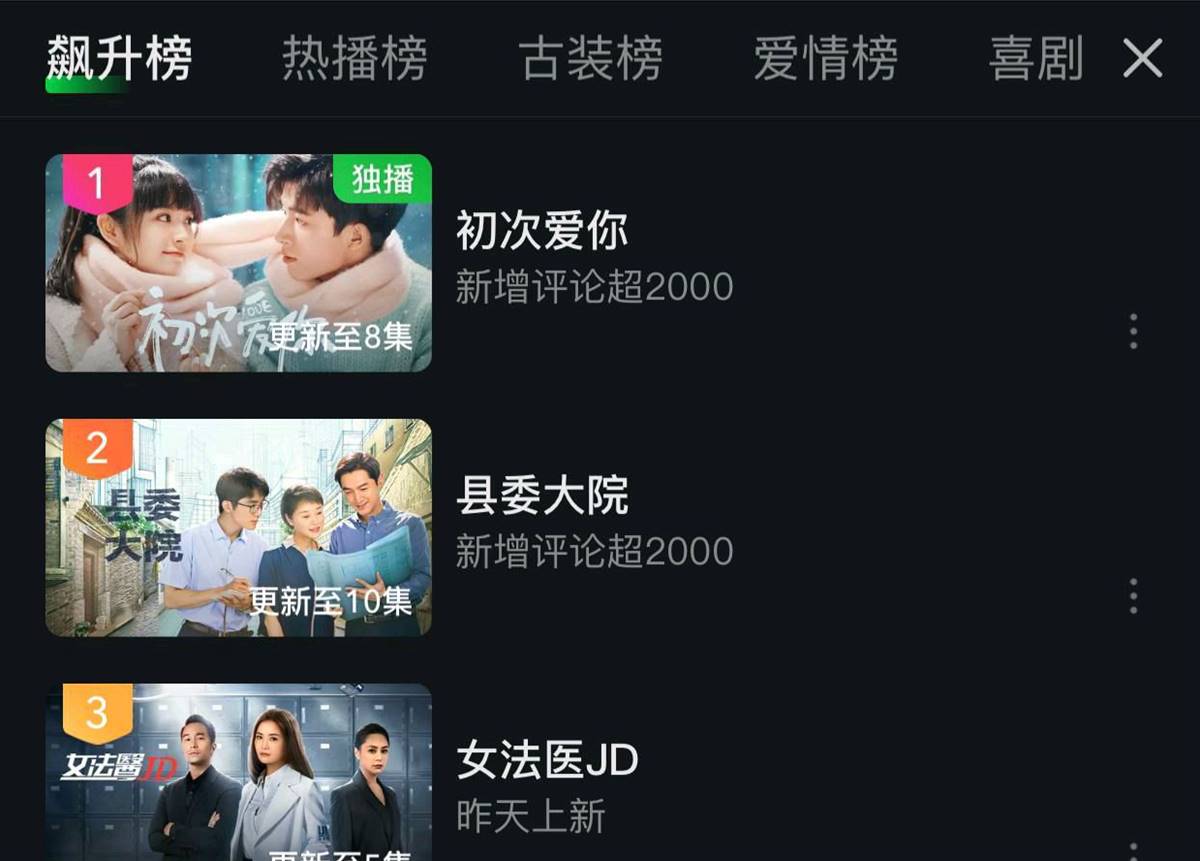Open the 初次爱你 poster thumbnail
This screenshot has width=1200, height=861.
[238, 263]
